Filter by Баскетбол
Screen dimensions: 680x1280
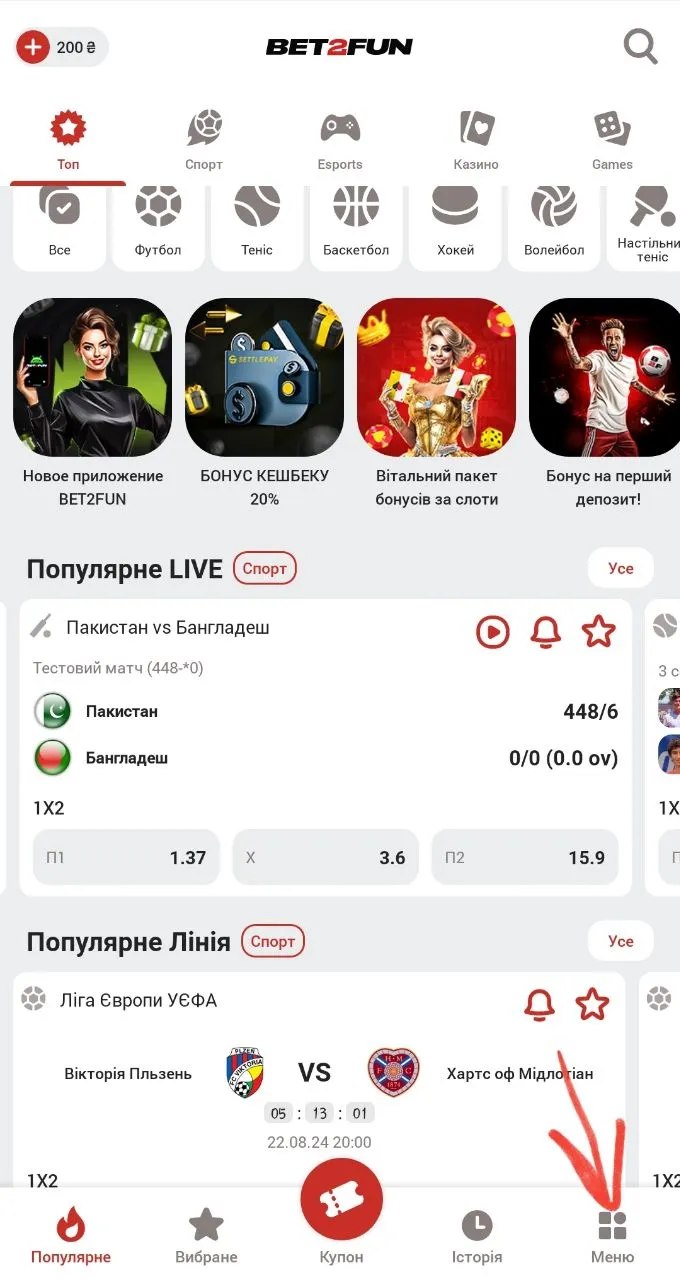(356, 225)
